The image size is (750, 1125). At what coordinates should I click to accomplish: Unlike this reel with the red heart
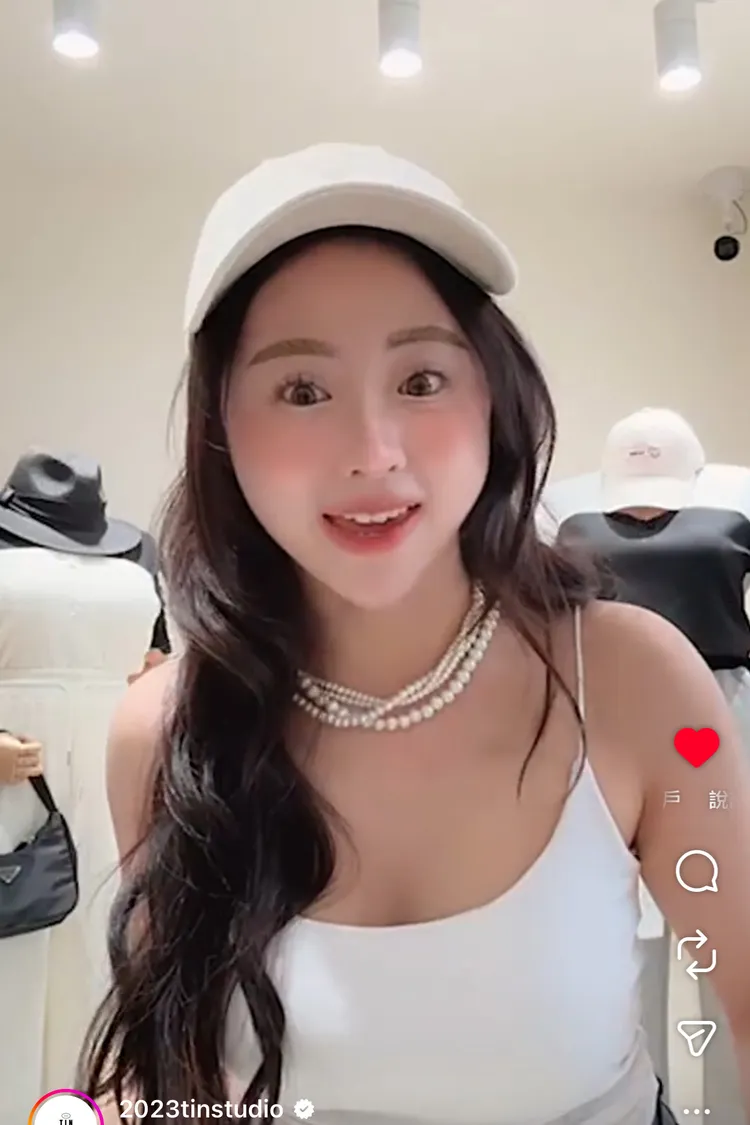coord(696,747)
